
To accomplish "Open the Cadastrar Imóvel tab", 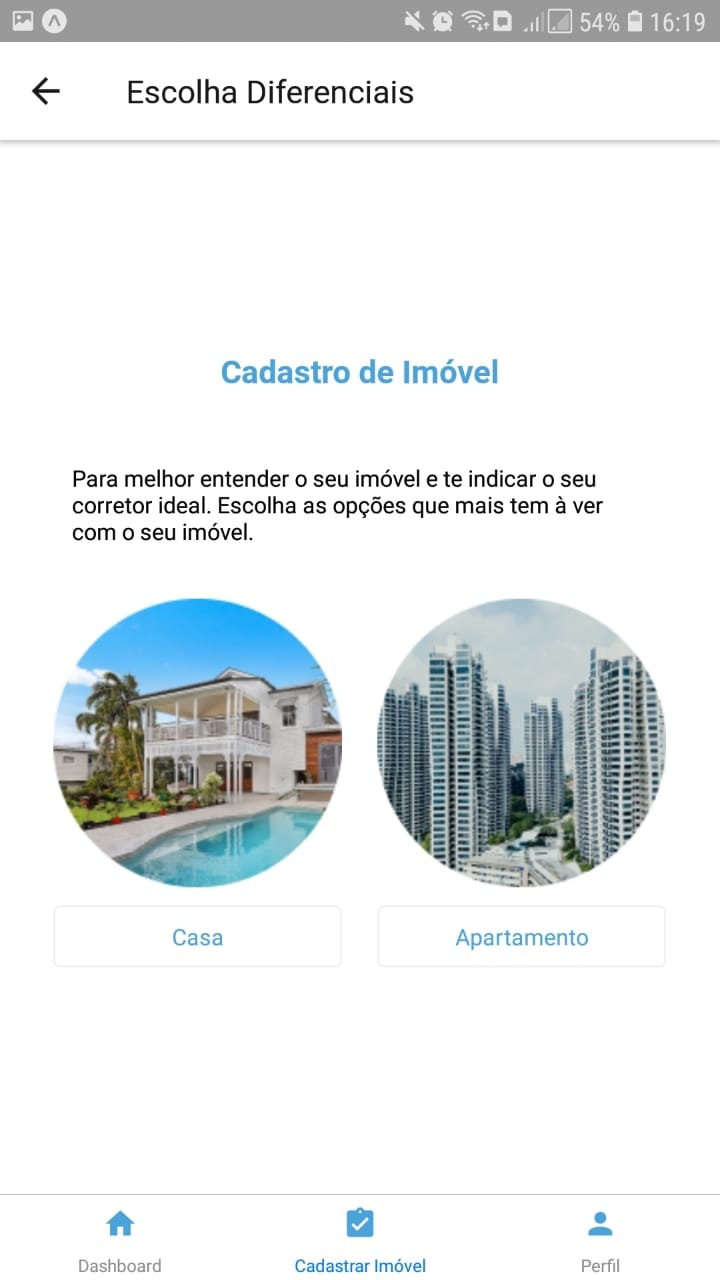I will click(x=360, y=1240).
